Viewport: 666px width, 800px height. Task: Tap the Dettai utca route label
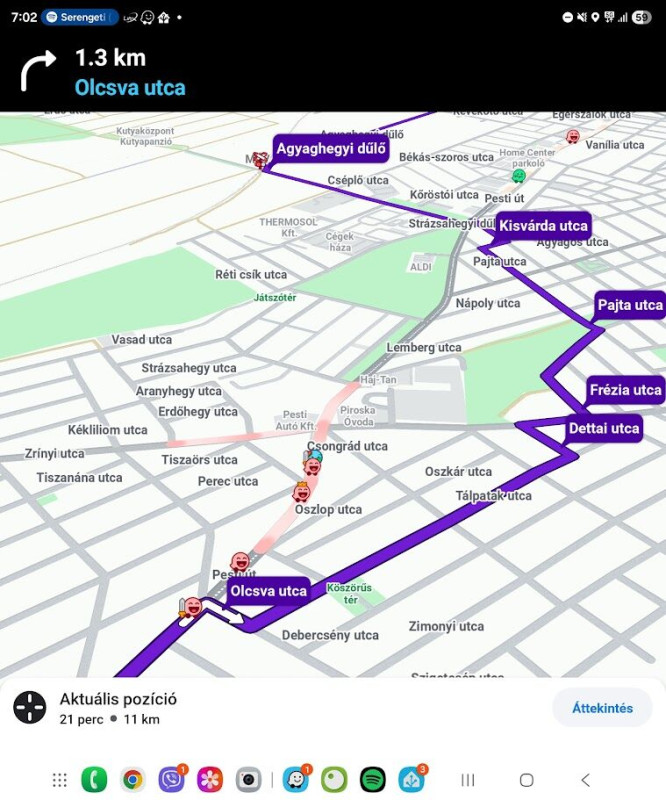click(x=603, y=429)
